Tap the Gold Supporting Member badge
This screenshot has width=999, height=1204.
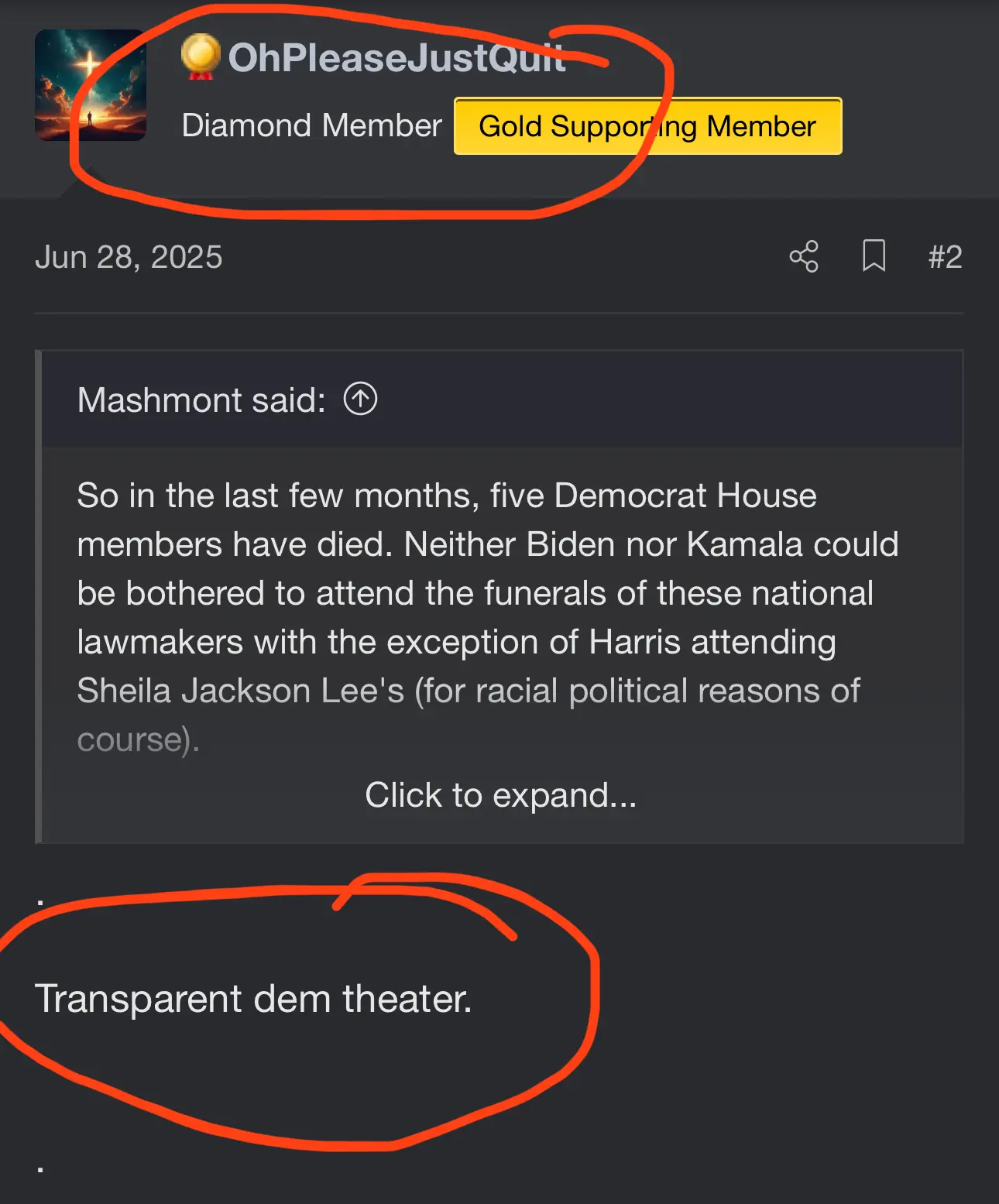point(647,126)
